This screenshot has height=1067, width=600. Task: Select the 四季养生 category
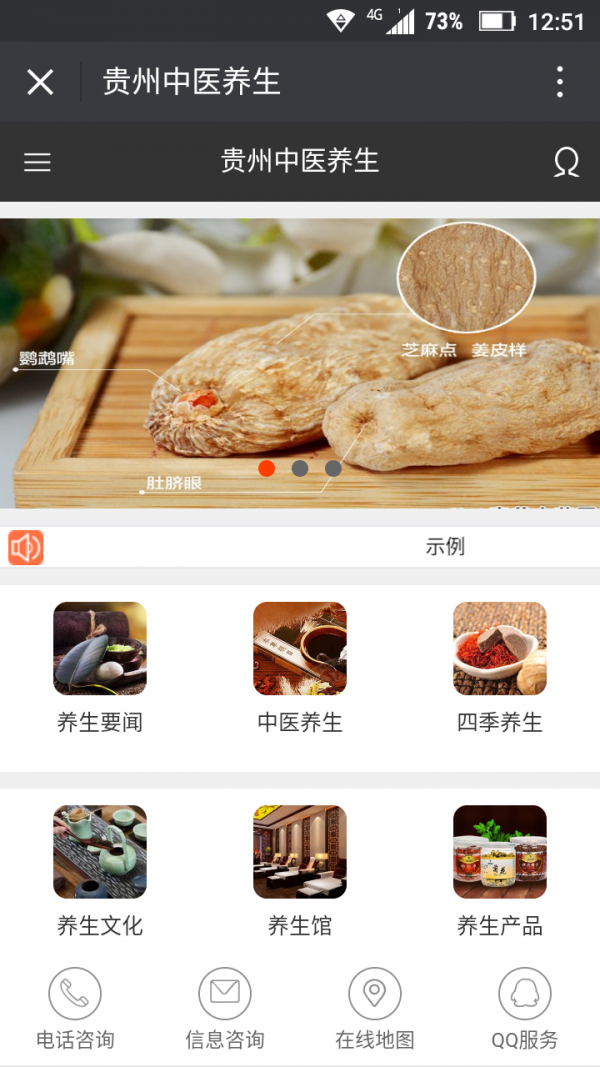pos(500,667)
